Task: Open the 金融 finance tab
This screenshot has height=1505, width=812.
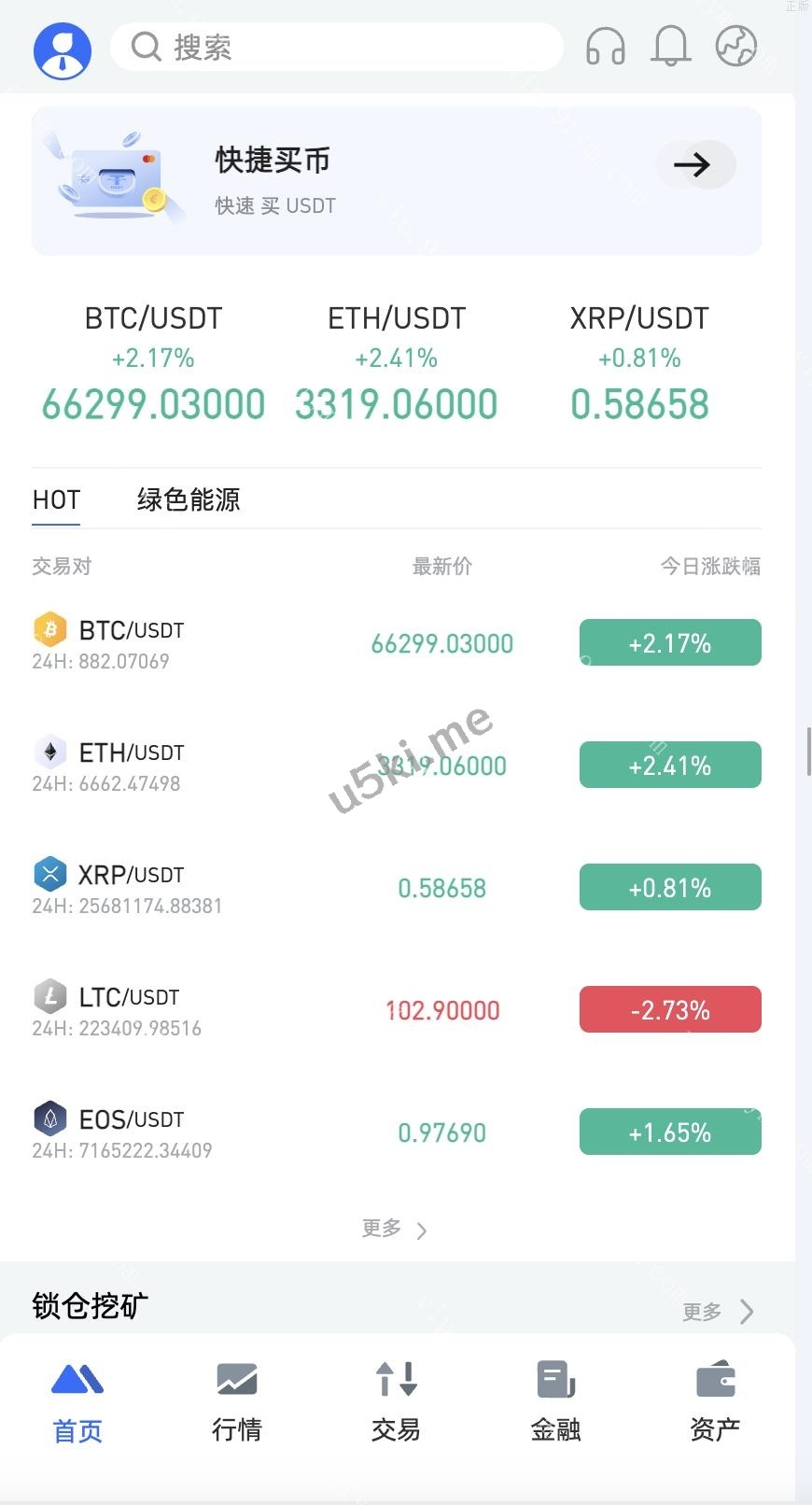Action: 555,1400
